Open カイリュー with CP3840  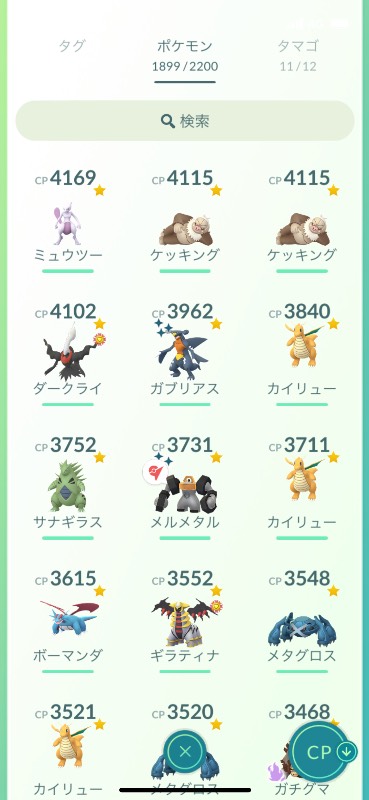coord(302,354)
